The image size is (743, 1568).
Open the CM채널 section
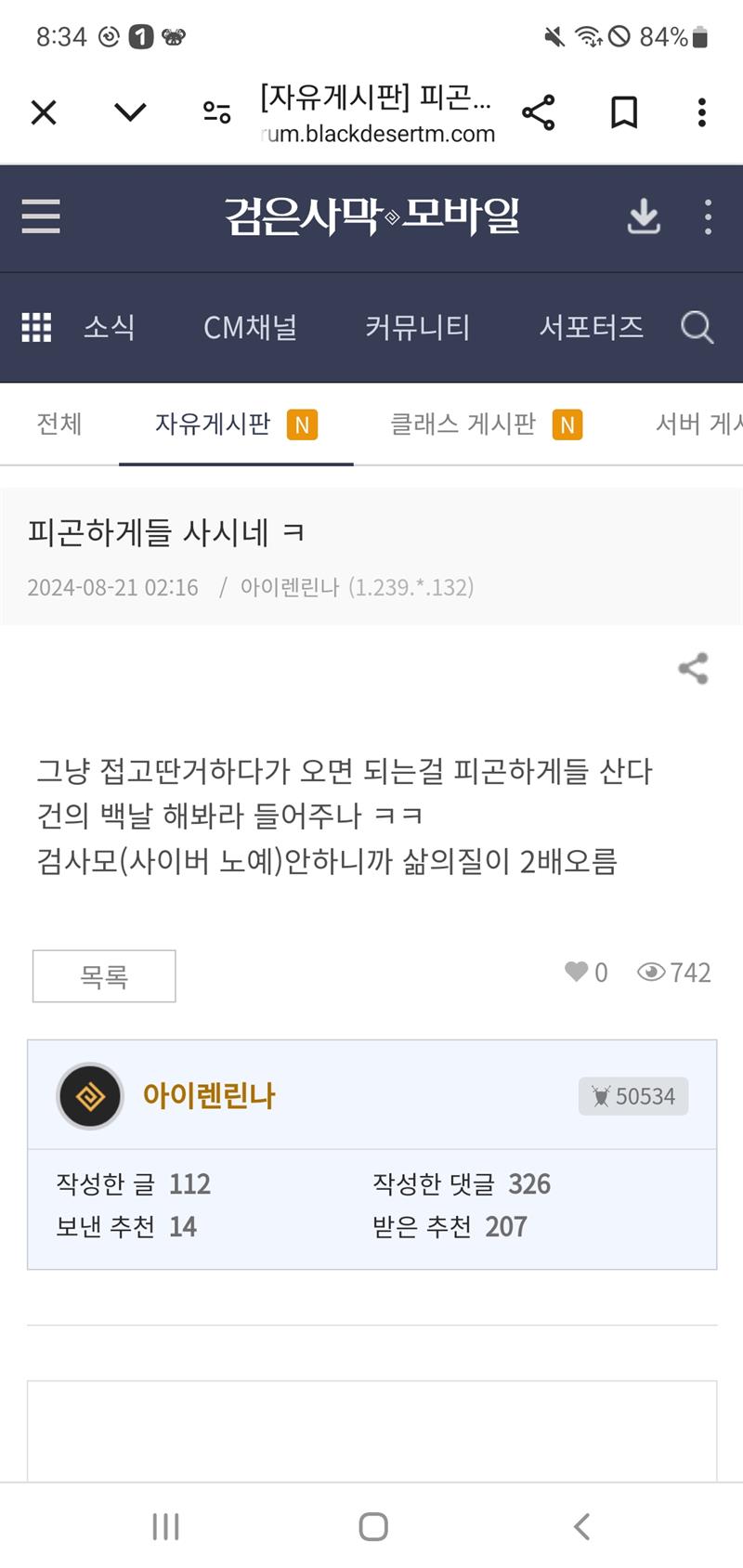250,327
